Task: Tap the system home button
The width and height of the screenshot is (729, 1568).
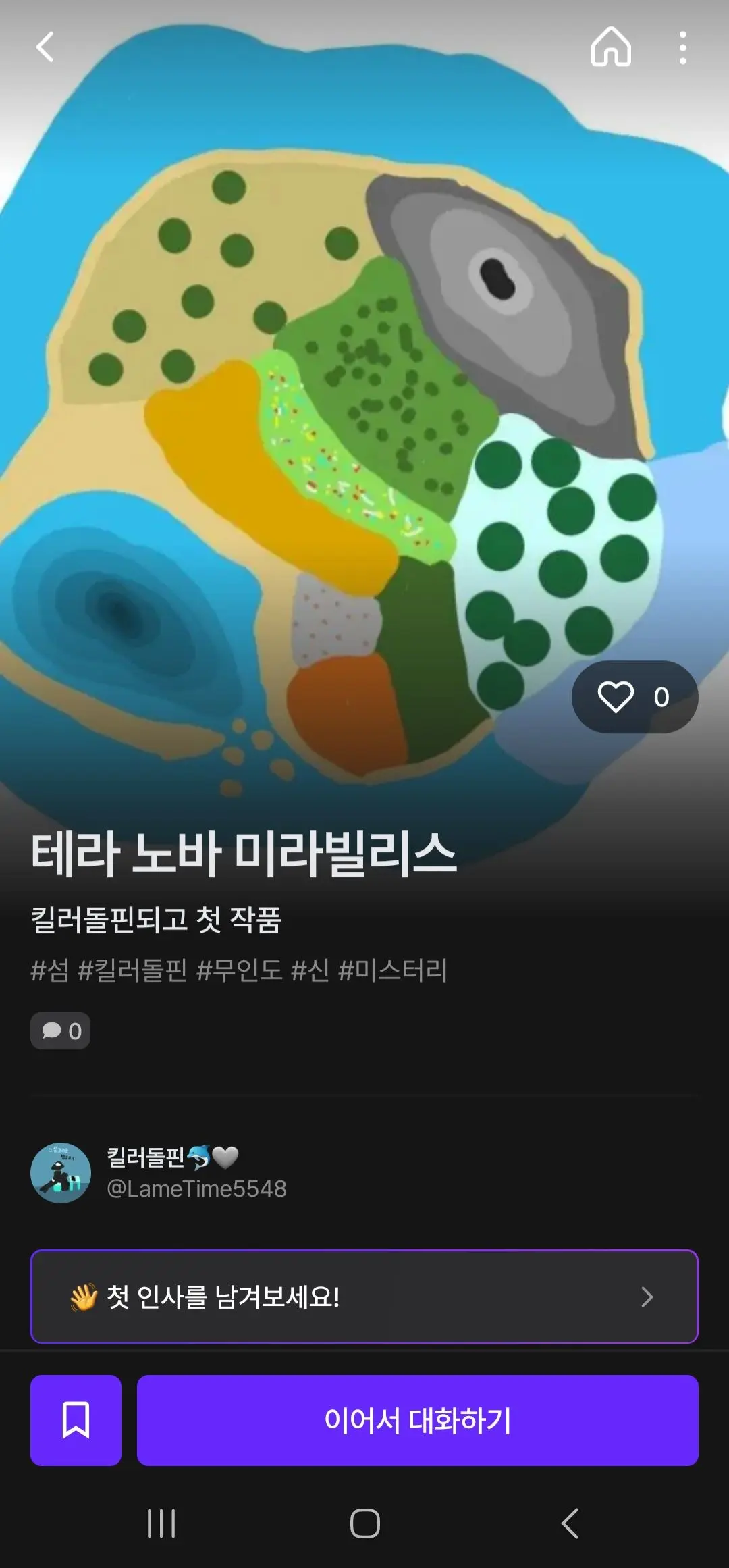Action: pos(365,1523)
